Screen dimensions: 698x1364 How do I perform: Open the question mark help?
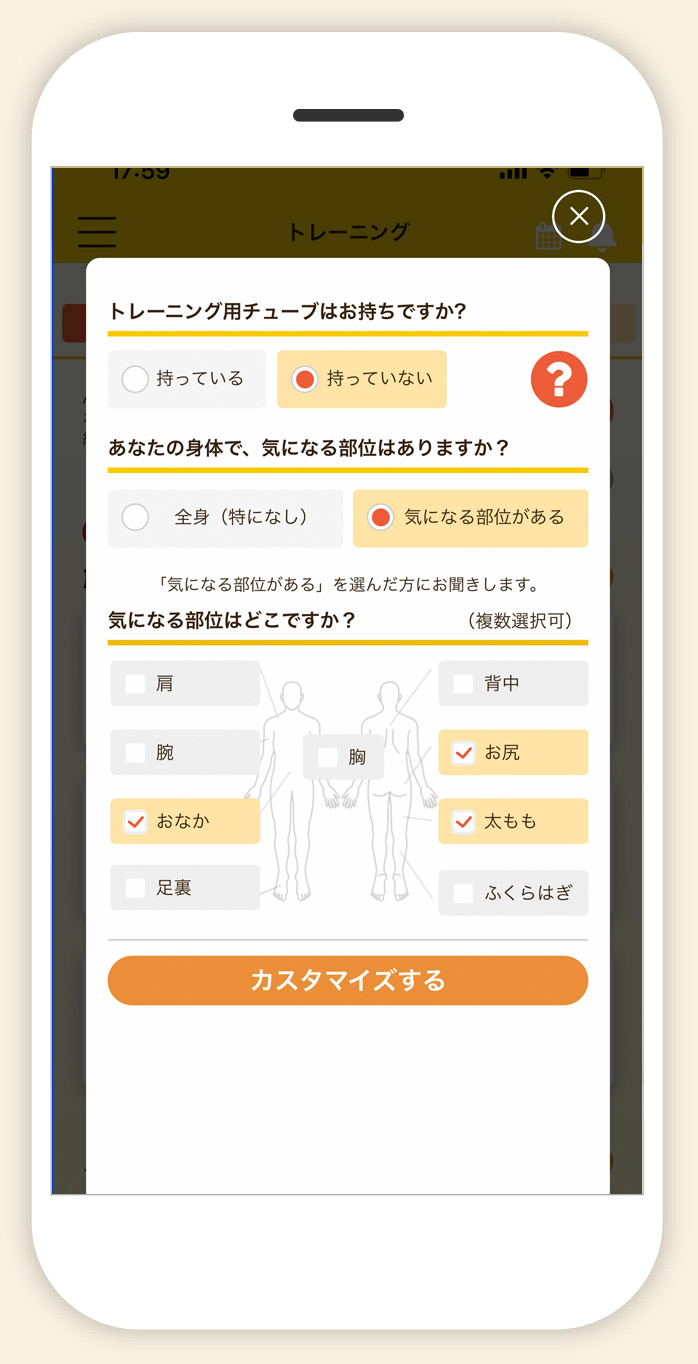pyautogui.click(x=559, y=380)
